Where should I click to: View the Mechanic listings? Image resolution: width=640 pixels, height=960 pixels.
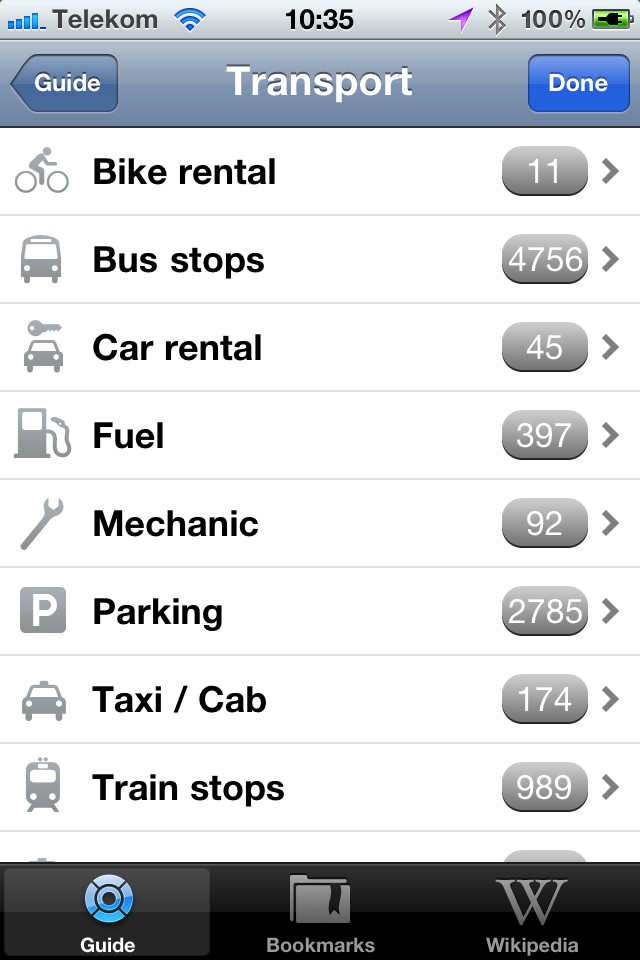click(x=320, y=524)
